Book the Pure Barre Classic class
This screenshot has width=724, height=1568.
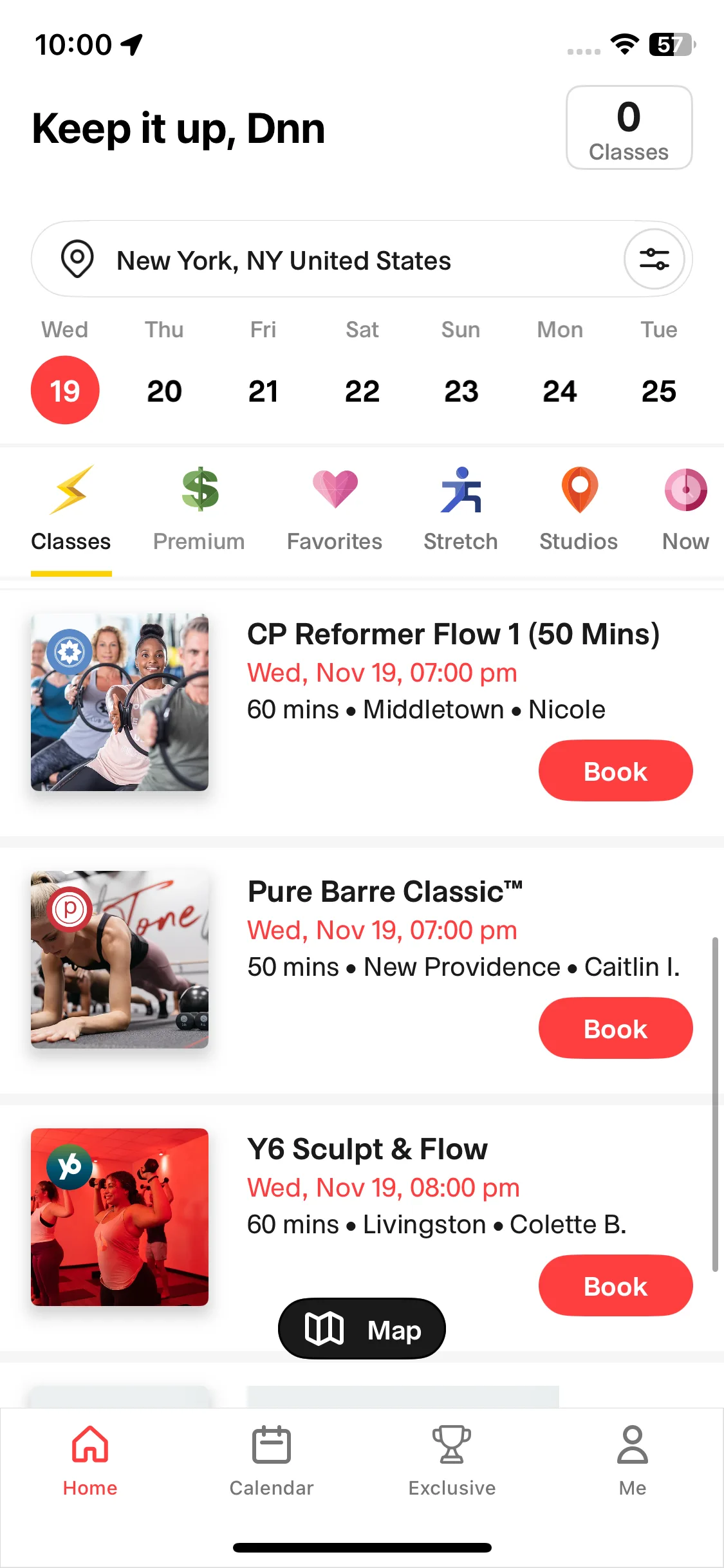[x=615, y=1028]
